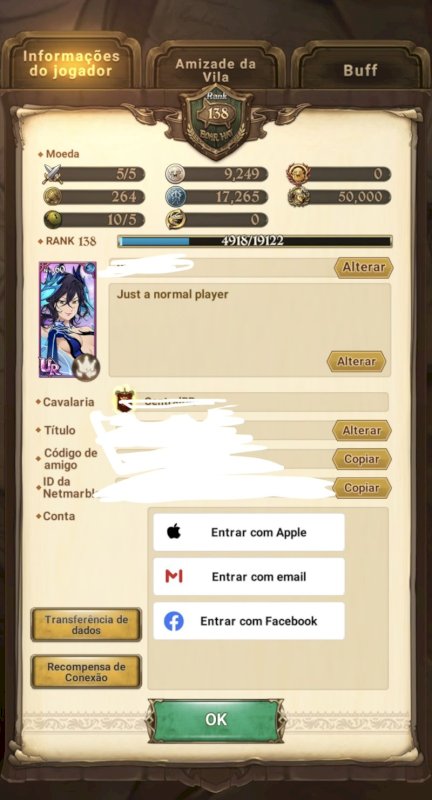432x800 pixels.
Task: Tap the UR character profile portrait
Action: pyautogui.click(x=68, y=320)
